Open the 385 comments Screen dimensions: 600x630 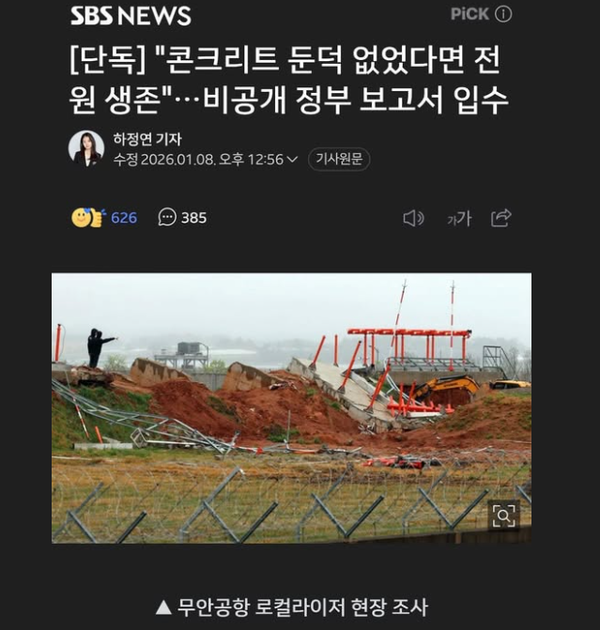(x=182, y=217)
